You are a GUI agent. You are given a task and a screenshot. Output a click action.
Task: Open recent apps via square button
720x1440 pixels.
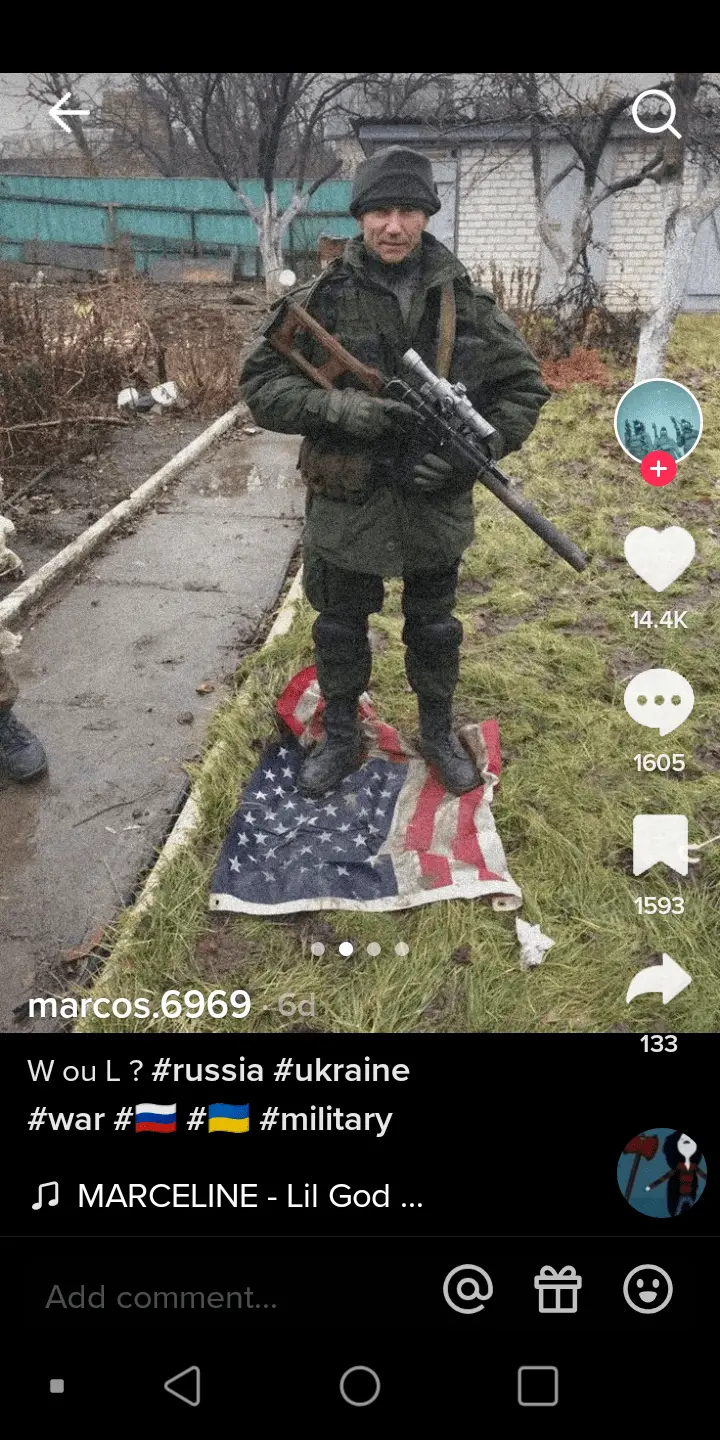pos(537,1386)
